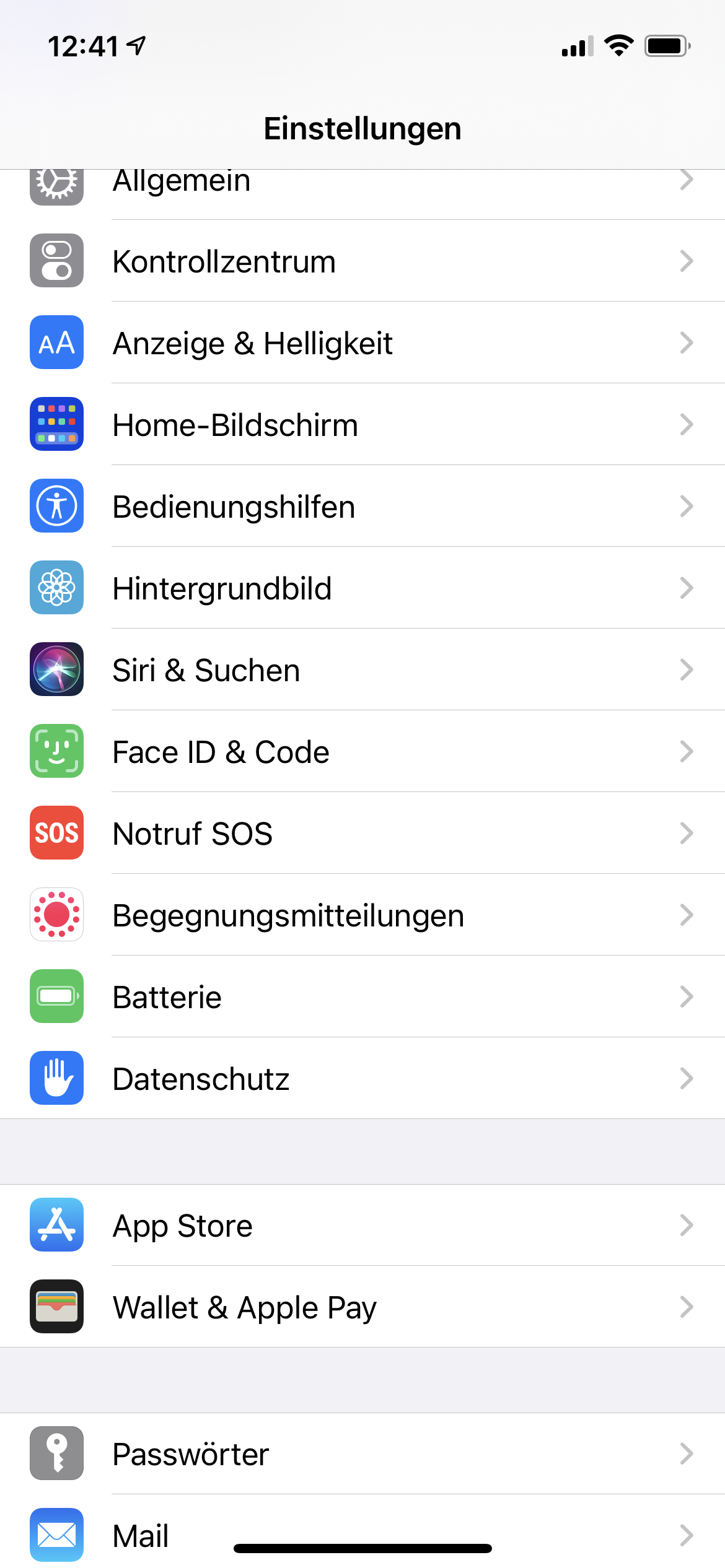This screenshot has height=1568, width=725.
Task: View Begegnungsmitteilungen settings
Action: pos(288,915)
